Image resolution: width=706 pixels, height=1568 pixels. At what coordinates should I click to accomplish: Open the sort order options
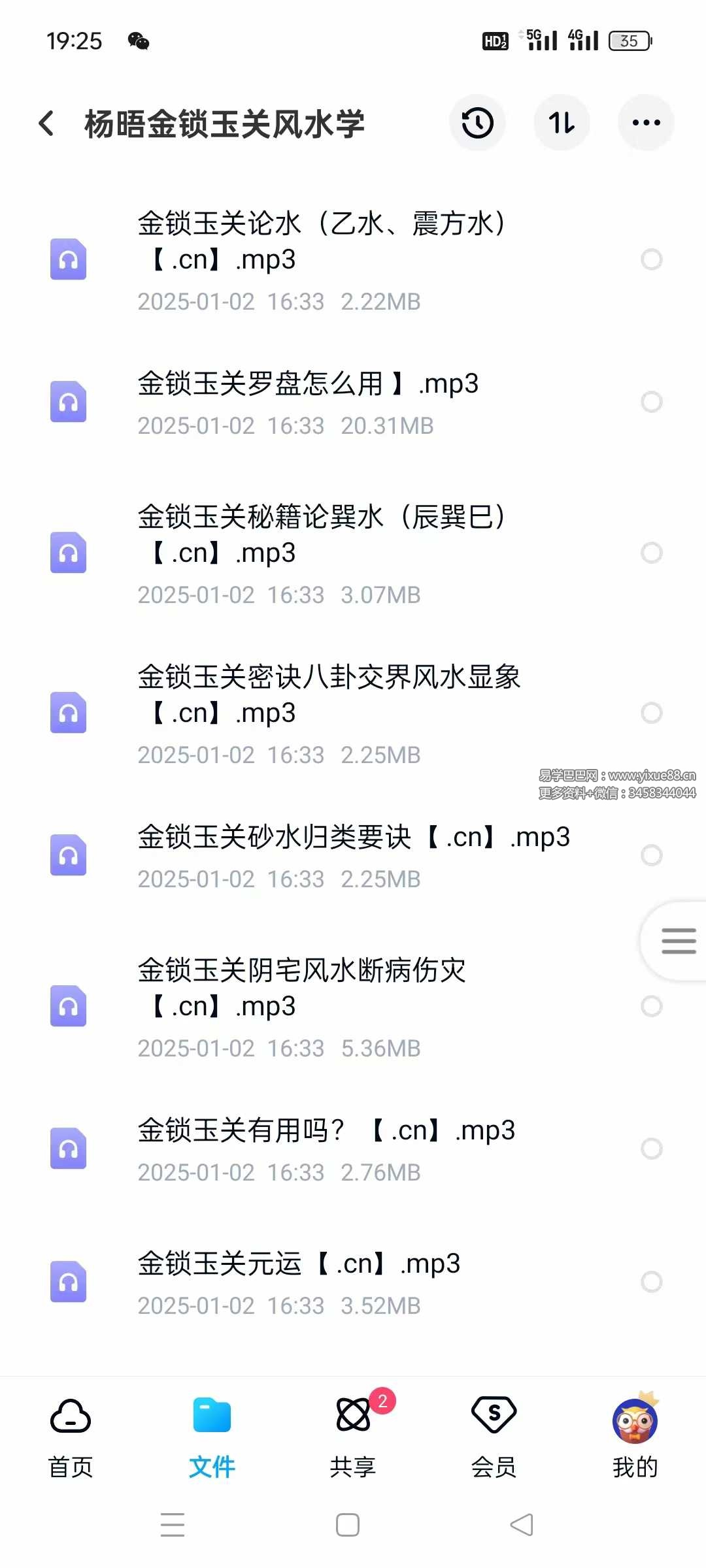pyautogui.click(x=562, y=123)
